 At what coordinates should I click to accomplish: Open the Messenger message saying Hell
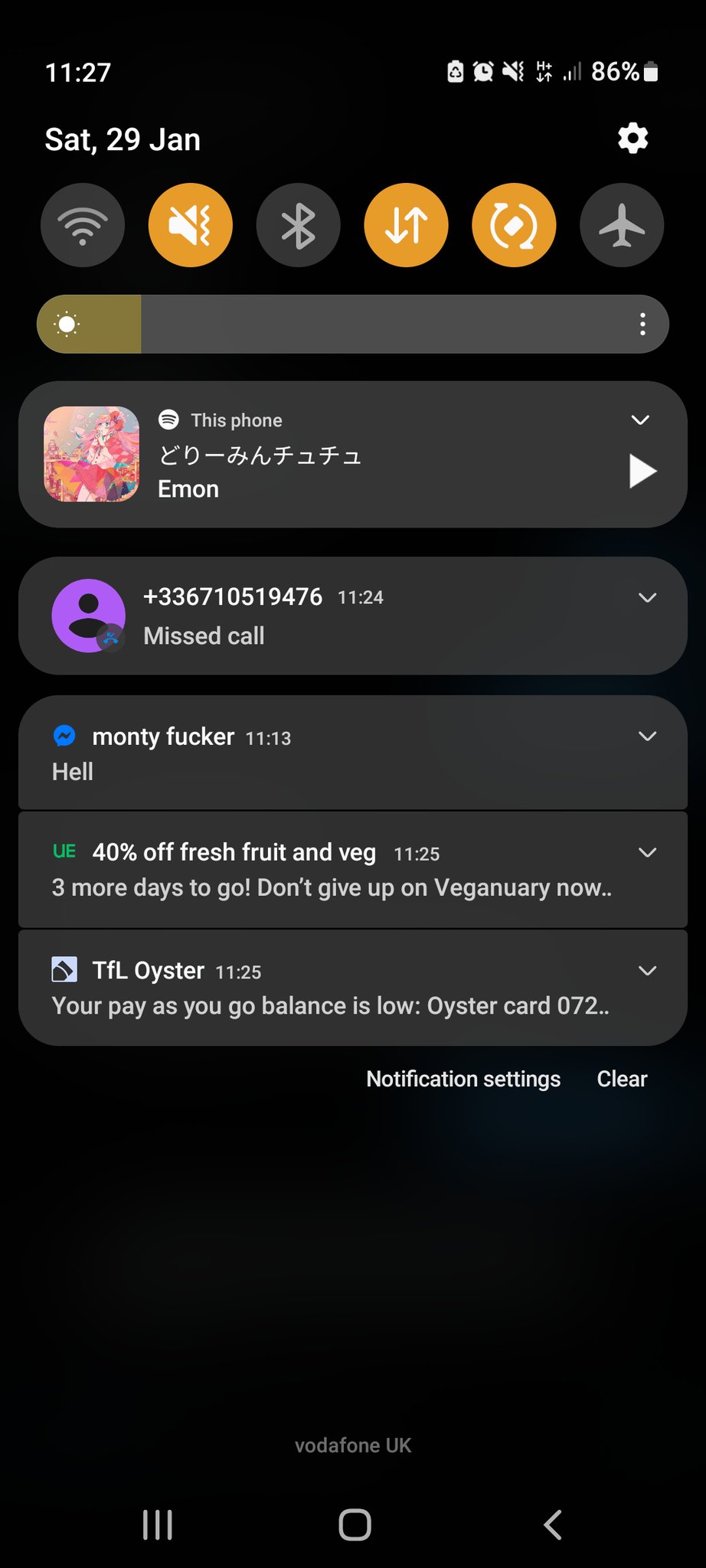point(306,754)
